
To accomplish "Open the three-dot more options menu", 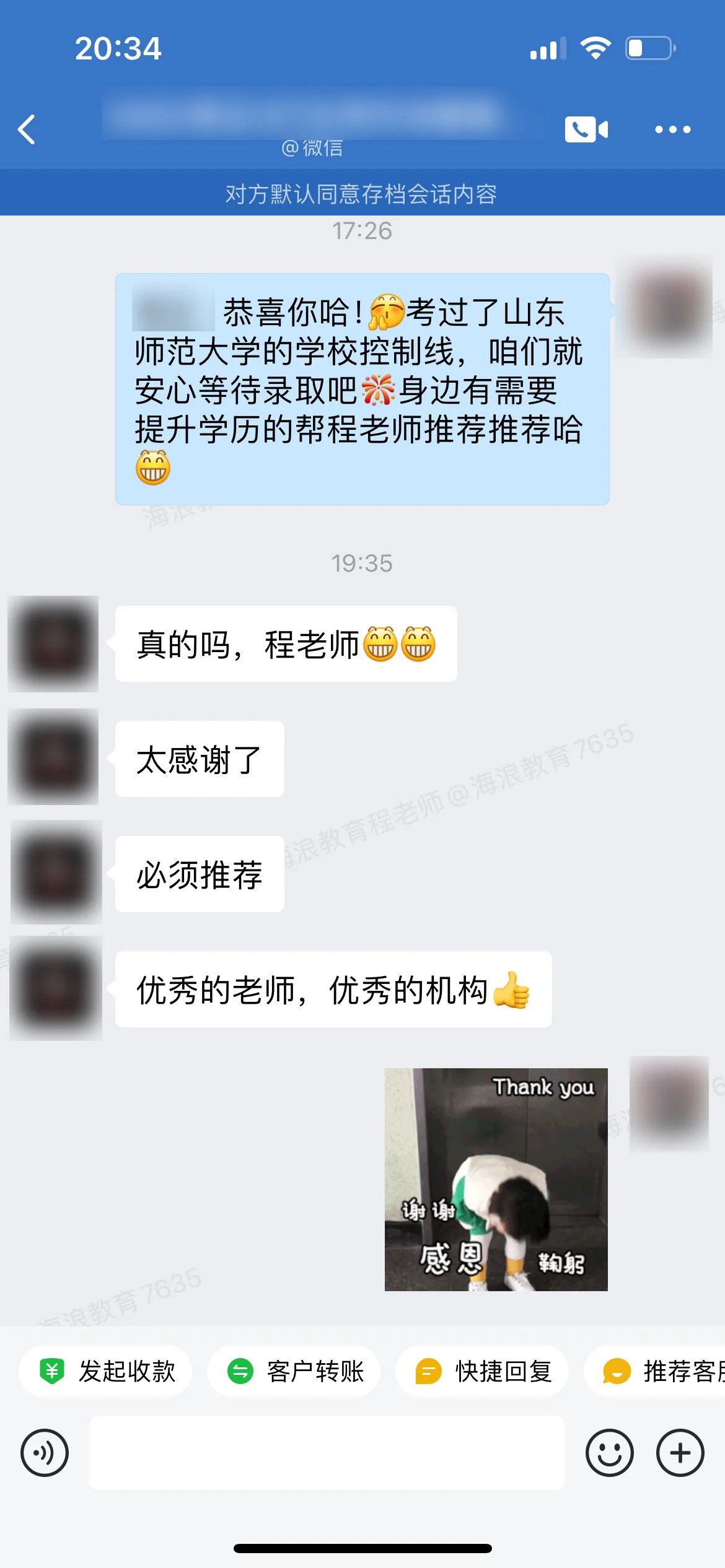I will 672,129.
